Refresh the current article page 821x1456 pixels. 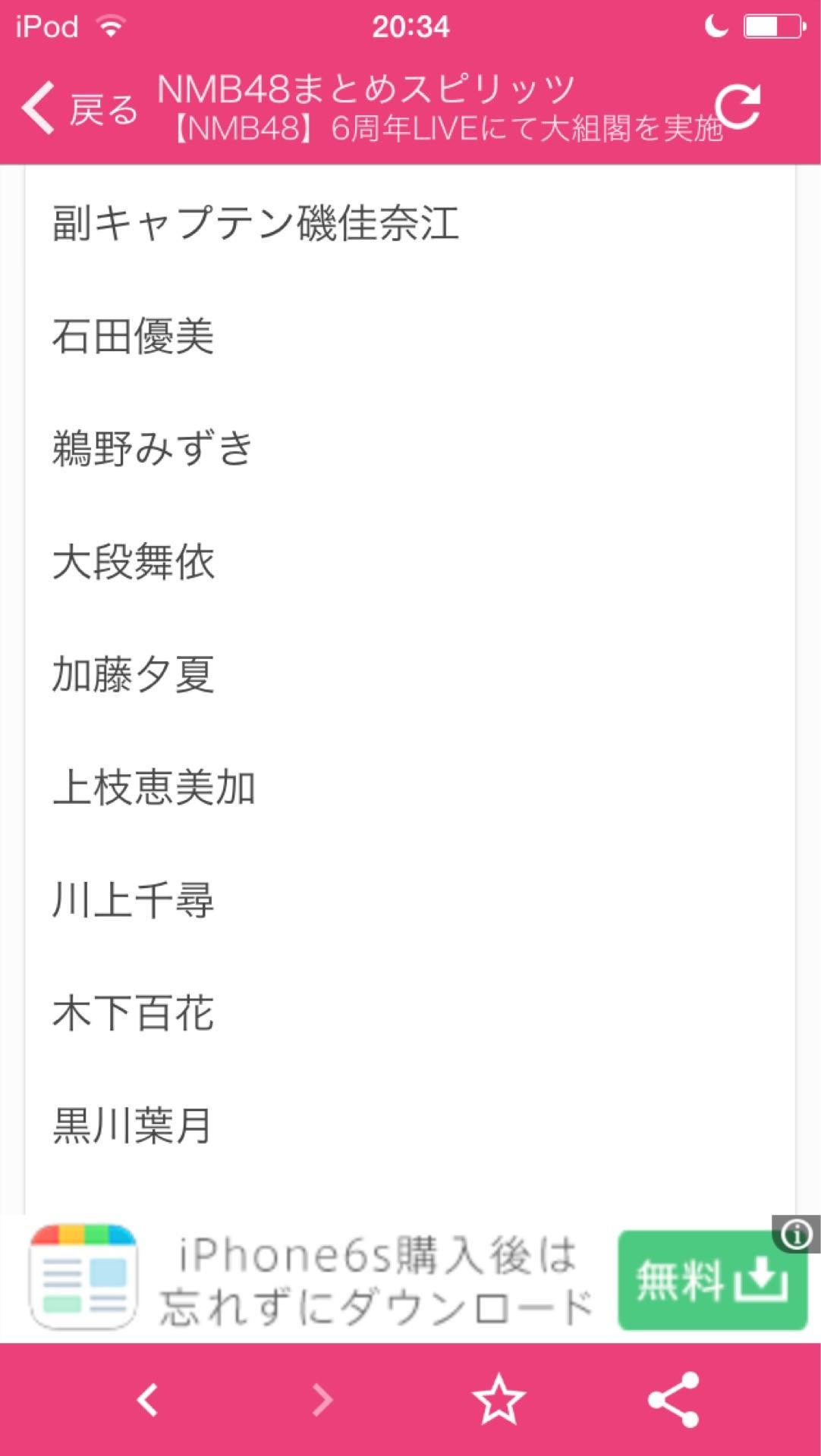[740, 106]
